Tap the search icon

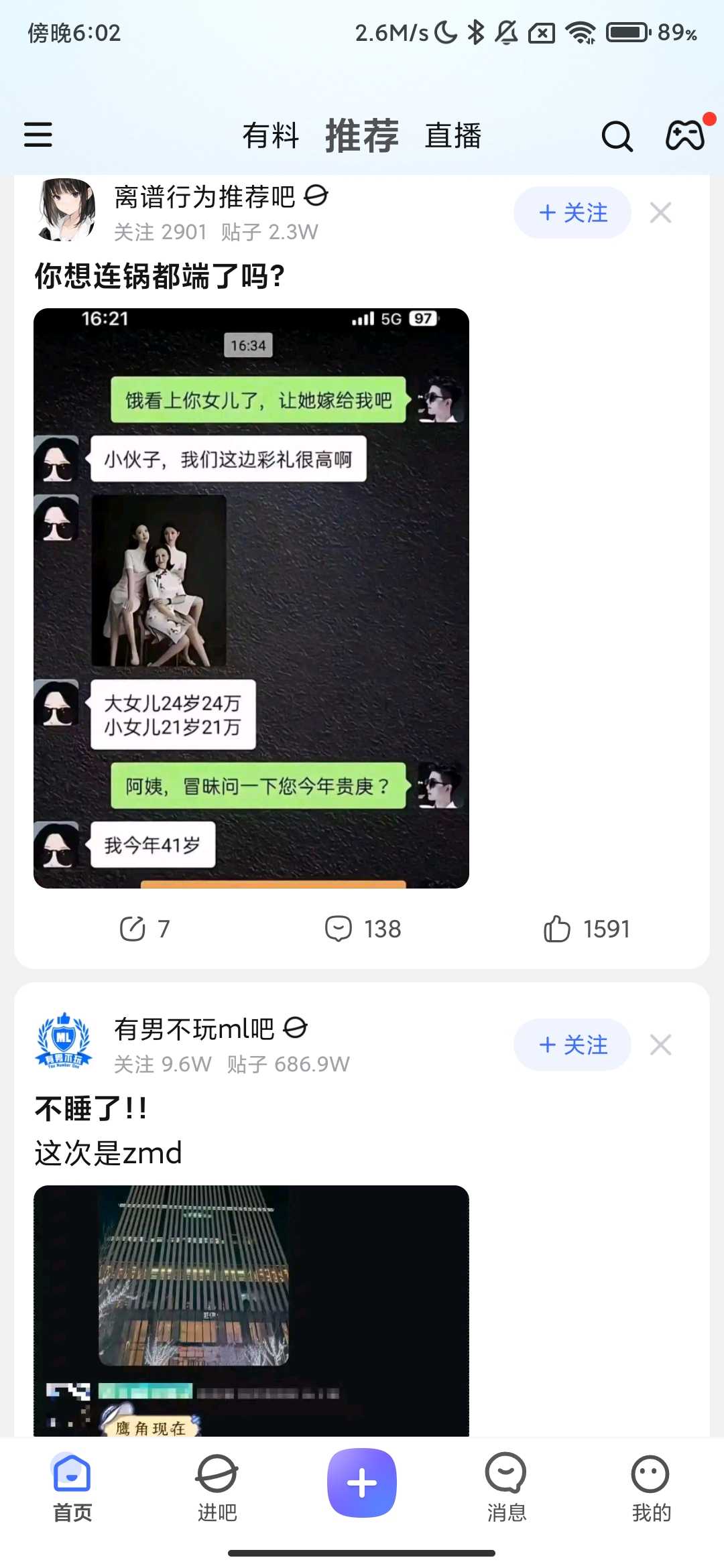[616, 136]
